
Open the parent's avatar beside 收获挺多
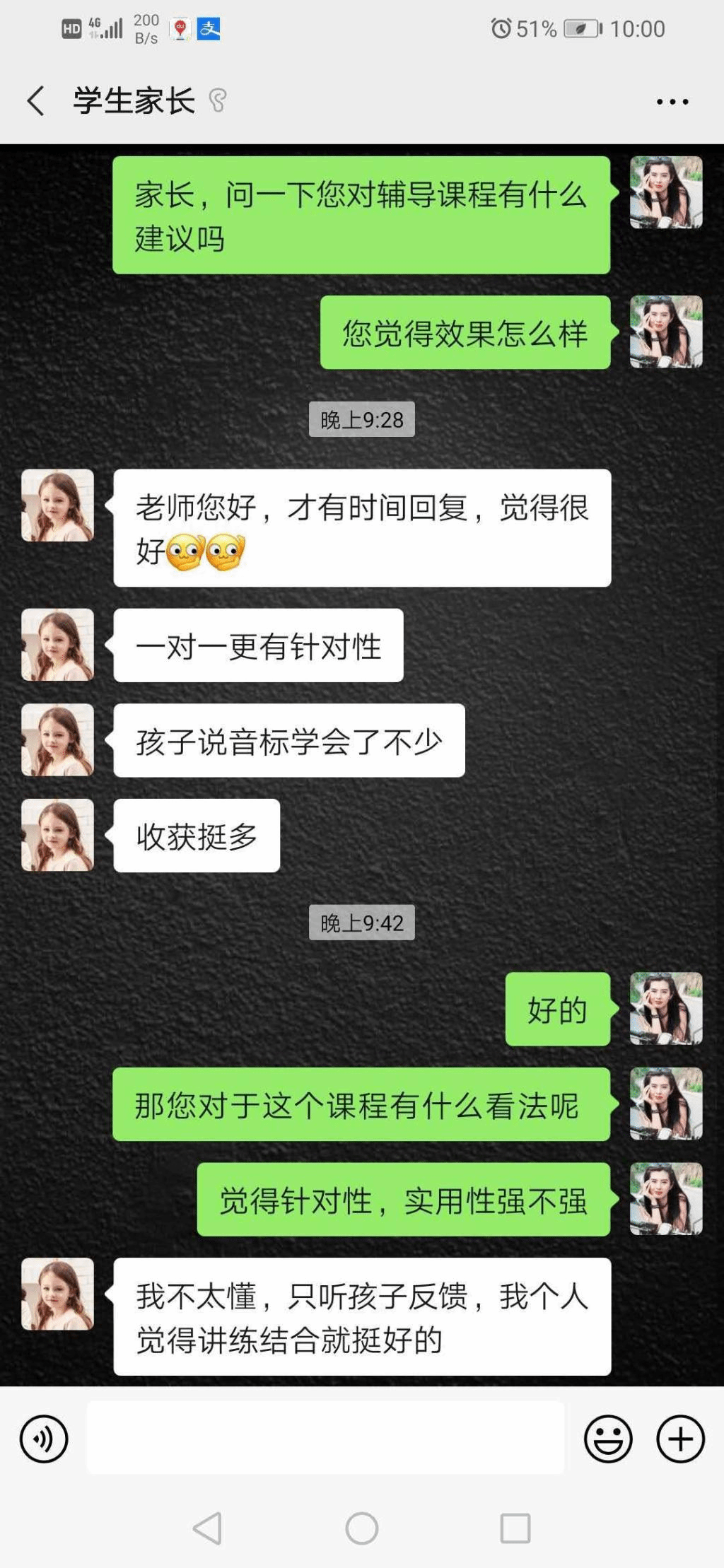click(x=57, y=835)
